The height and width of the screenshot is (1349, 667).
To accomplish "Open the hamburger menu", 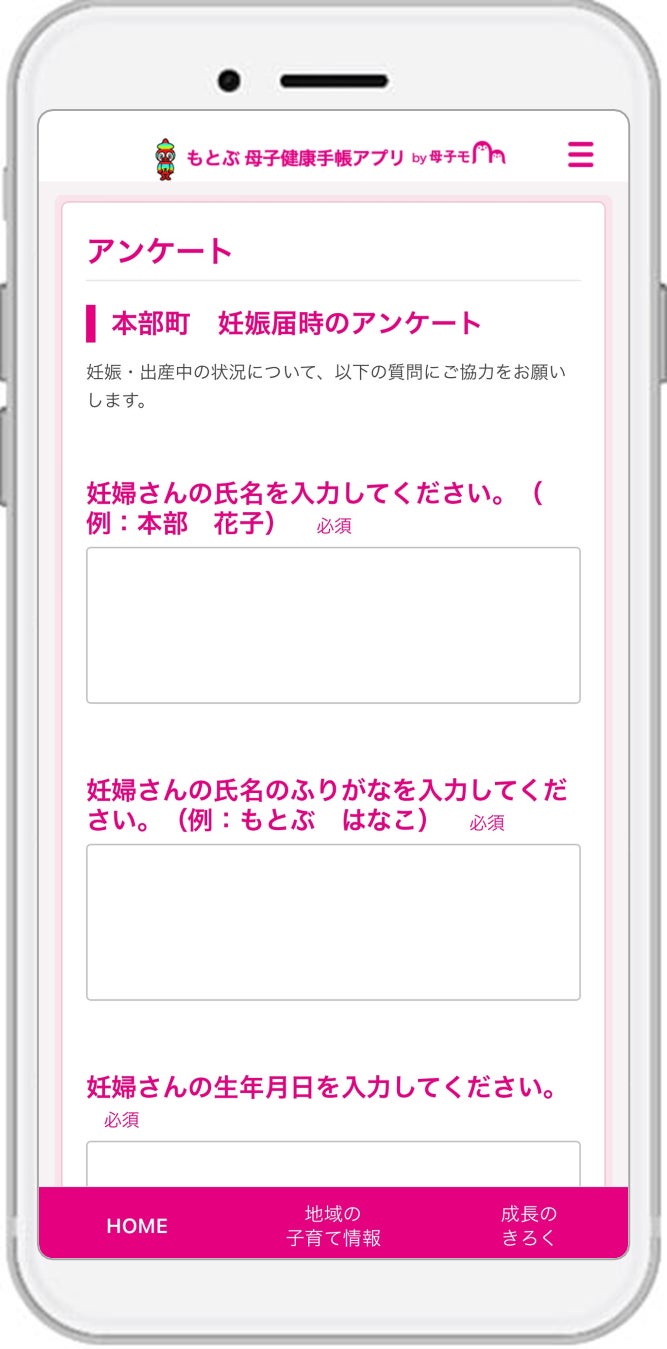I will [580, 155].
